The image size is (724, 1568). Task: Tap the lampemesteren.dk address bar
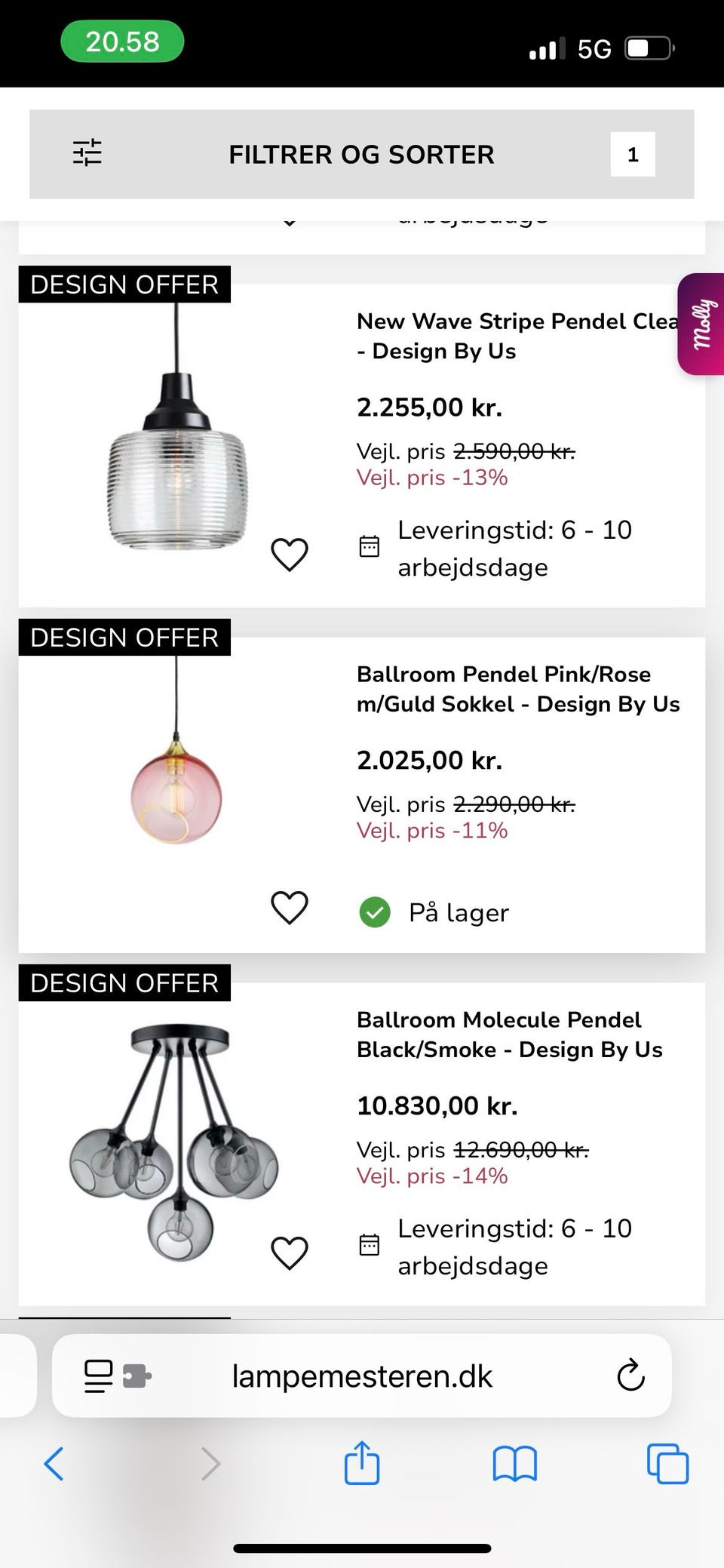coord(362,1376)
